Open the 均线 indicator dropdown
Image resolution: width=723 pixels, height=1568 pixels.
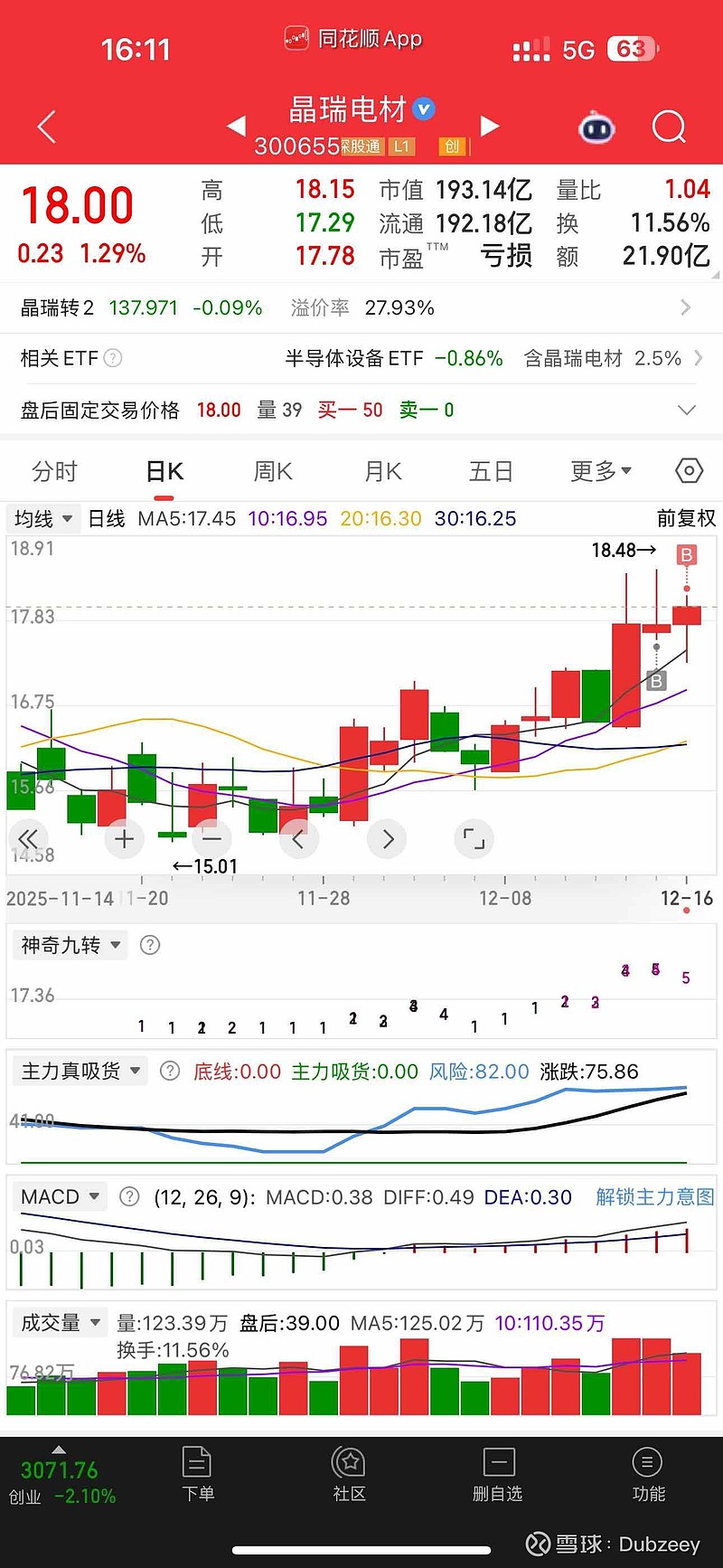(42, 518)
